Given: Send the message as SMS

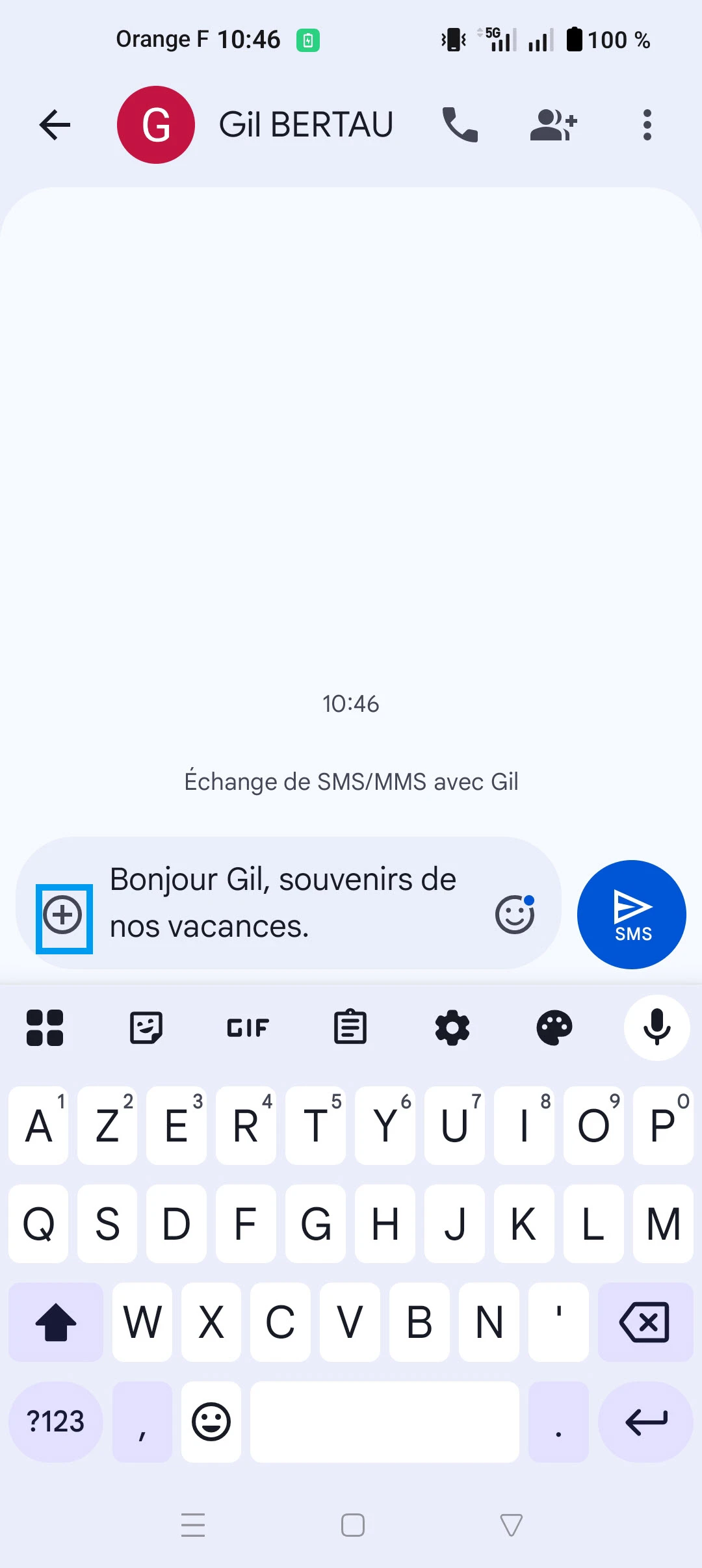Looking at the screenshot, I should [632, 915].
